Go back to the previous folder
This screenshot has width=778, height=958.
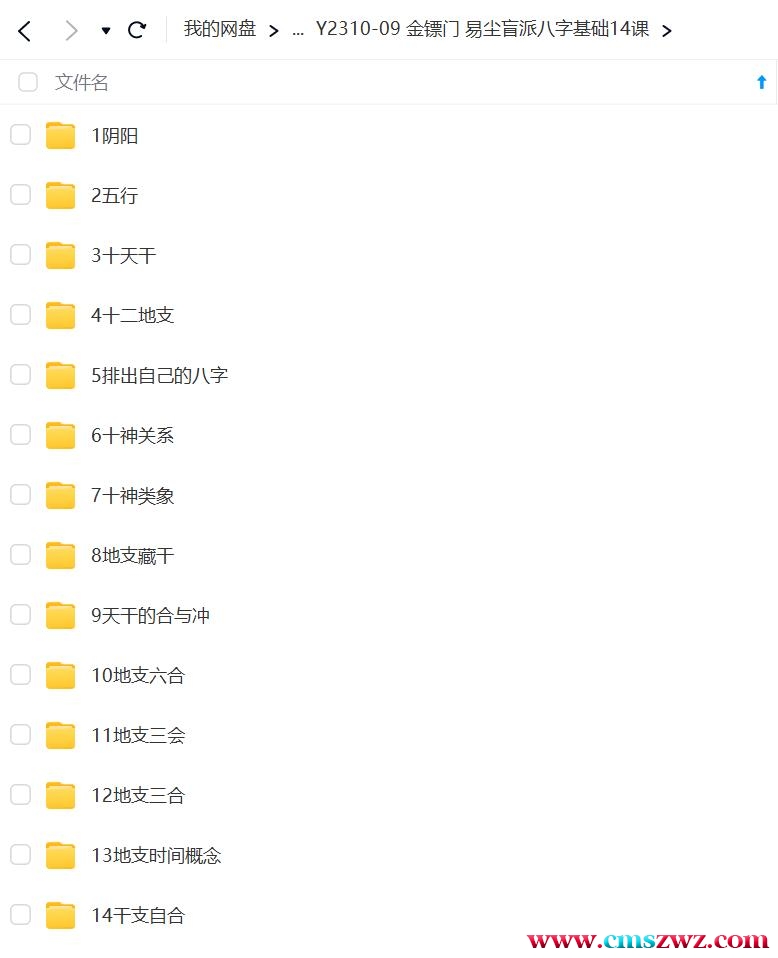[x=25, y=31]
